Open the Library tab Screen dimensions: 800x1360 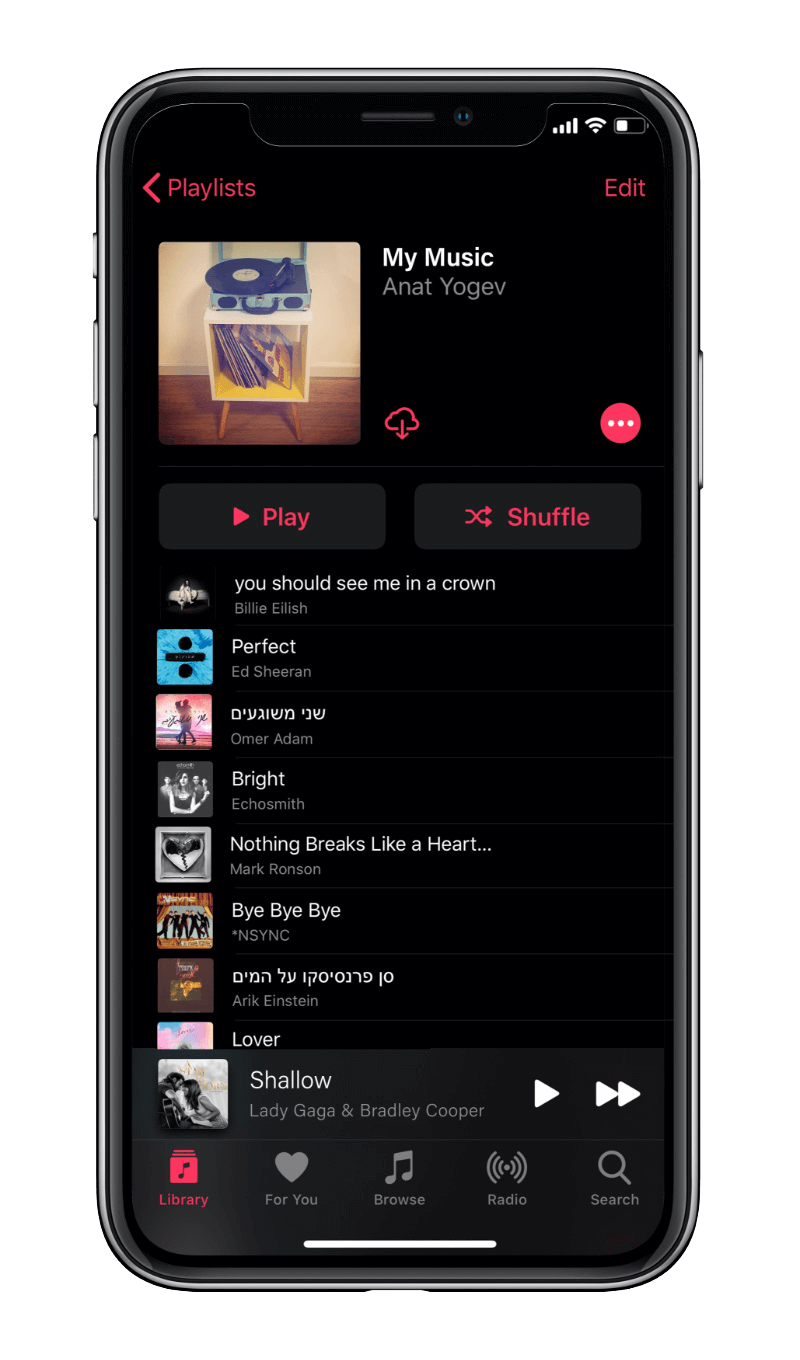(x=183, y=1178)
